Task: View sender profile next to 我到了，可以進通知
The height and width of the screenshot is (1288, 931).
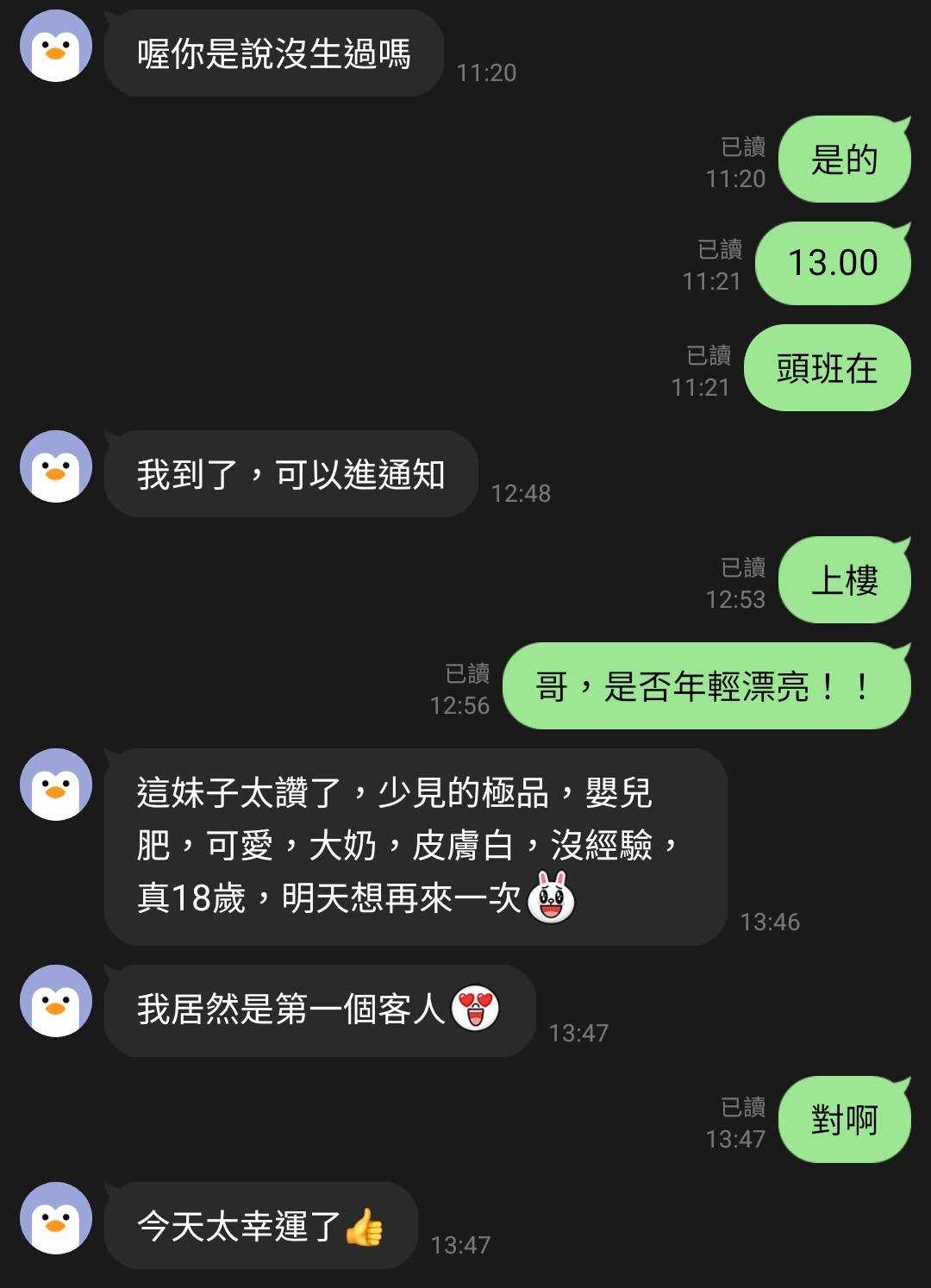Action: coord(56,466)
